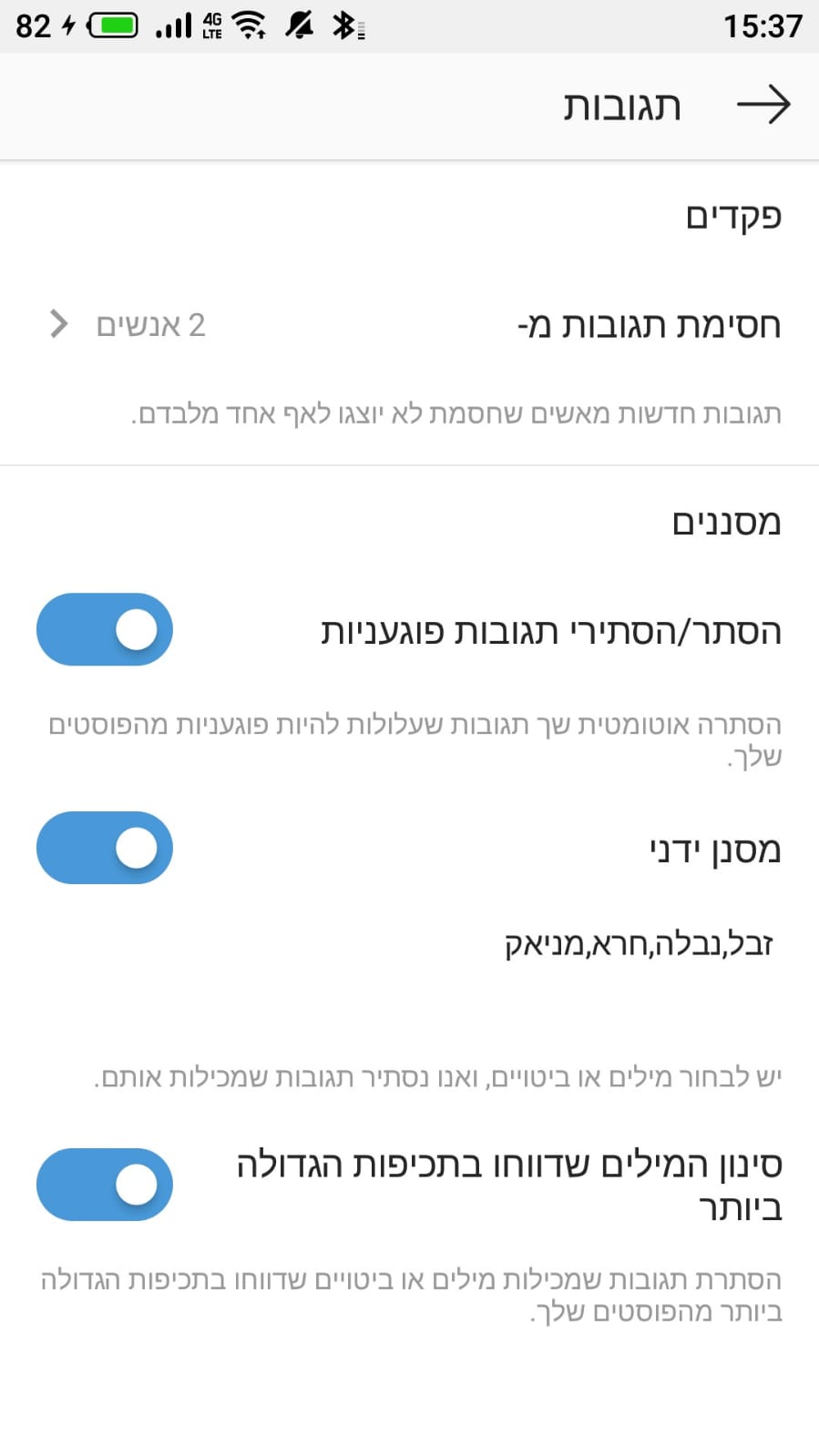The width and height of the screenshot is (819, 1456).
Task: Toggle off סינון המילים שדווחו בתכיפות הגדולה ביותר
Action: (x=105, y=1185)
